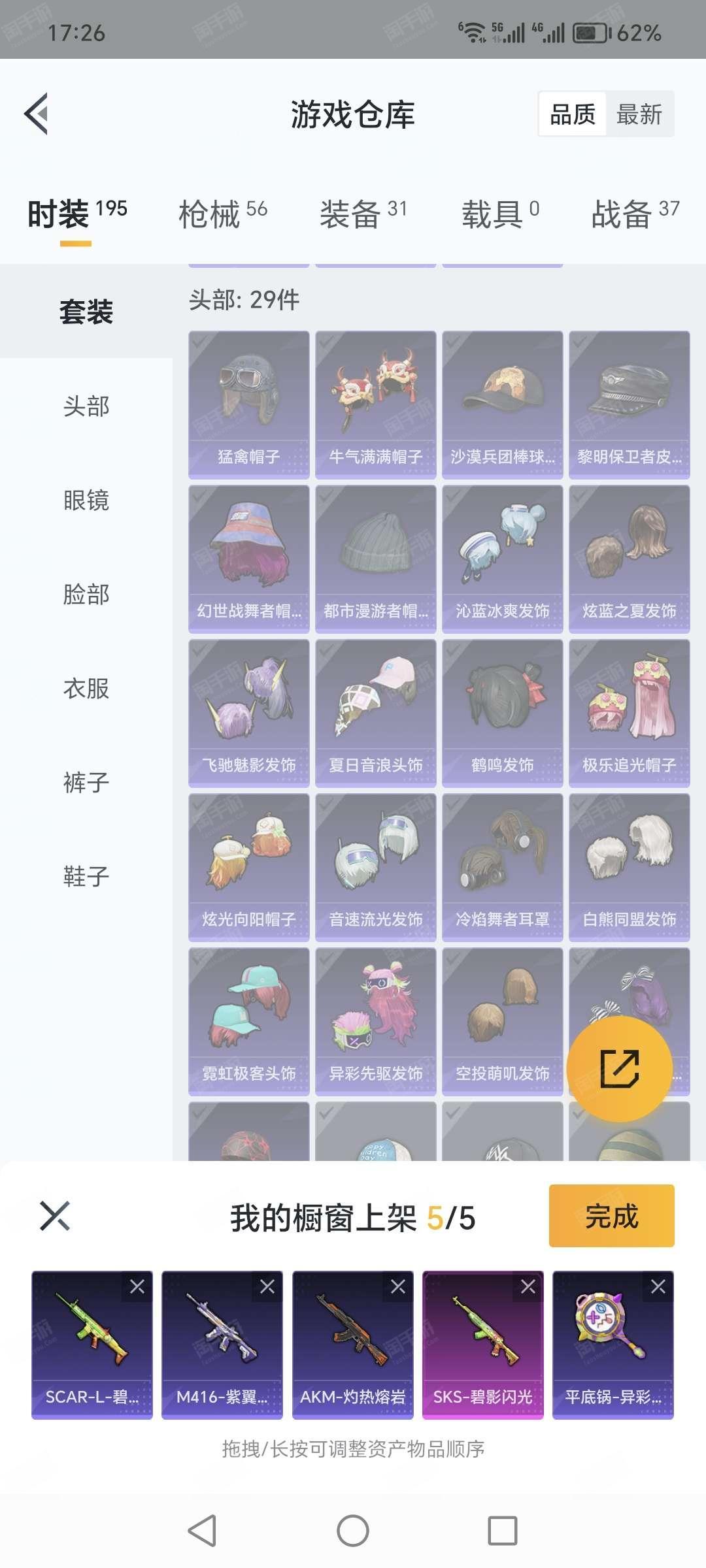This screenshot has width=706, height=1568.
Task: Select the 猛禽帽子 item
Action: (x=249, y=405)
